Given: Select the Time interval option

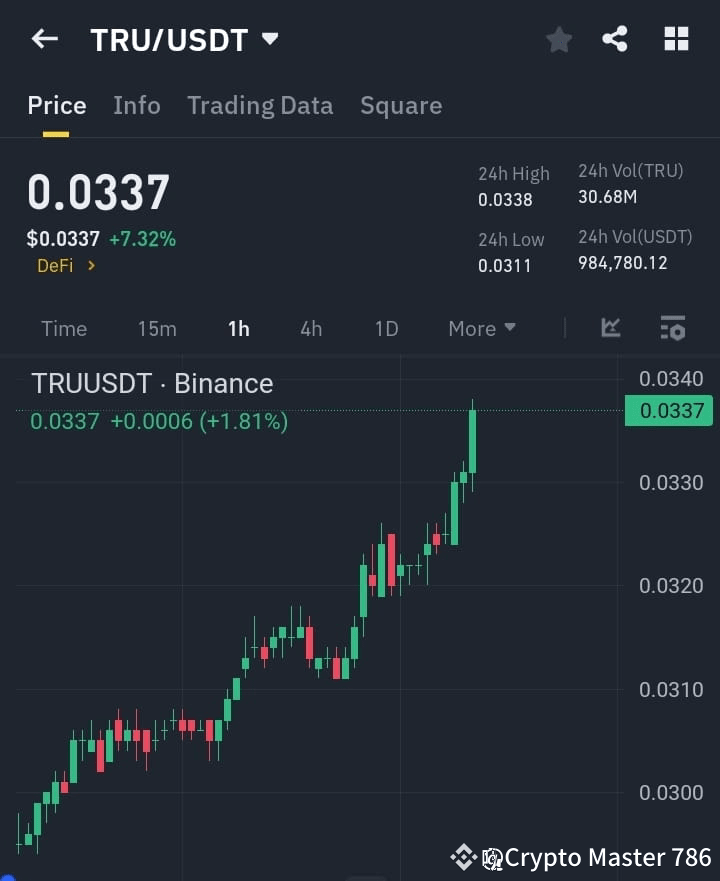Looking at the screenshot, I should [x=64, y=328].
